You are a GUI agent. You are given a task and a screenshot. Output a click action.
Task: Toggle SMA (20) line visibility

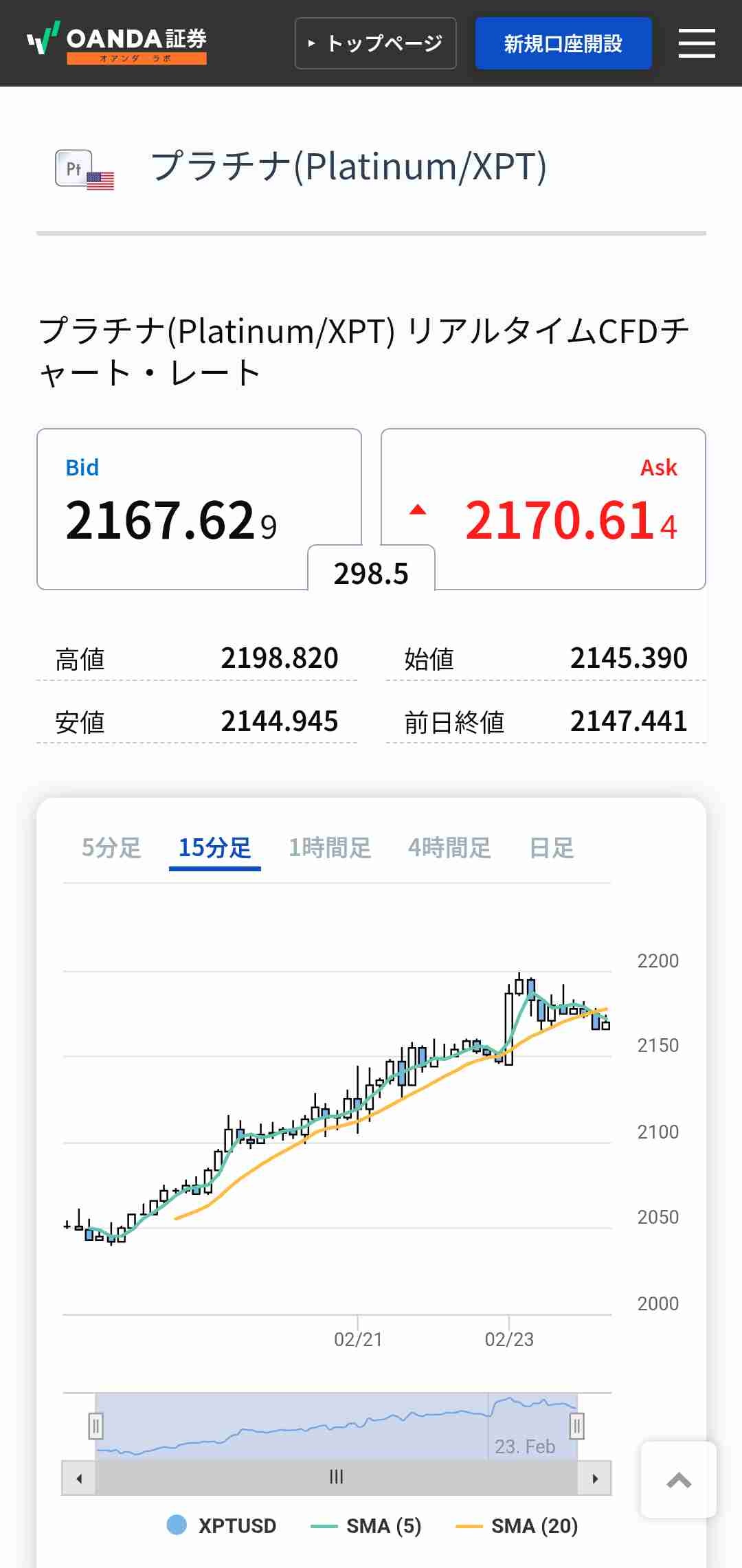point(517,1525)
